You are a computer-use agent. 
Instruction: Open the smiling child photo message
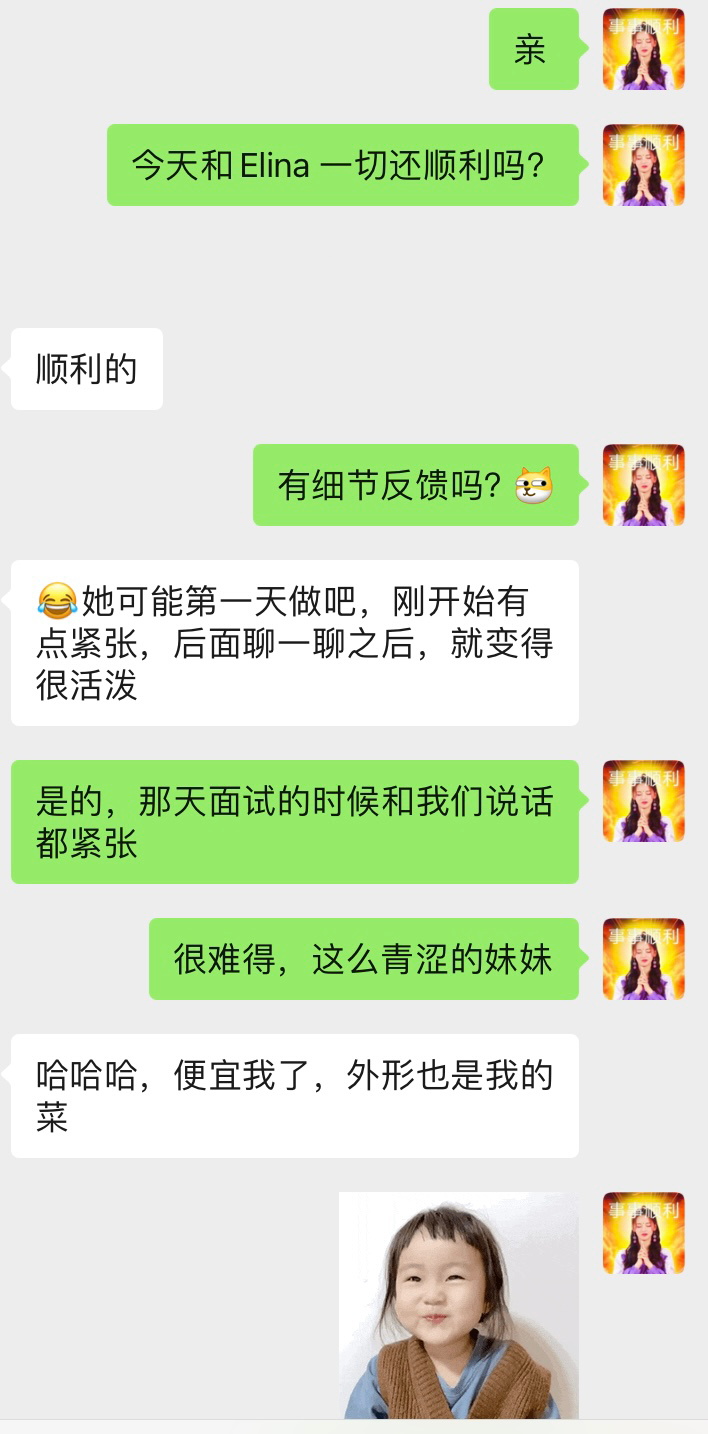[458, 1305]
